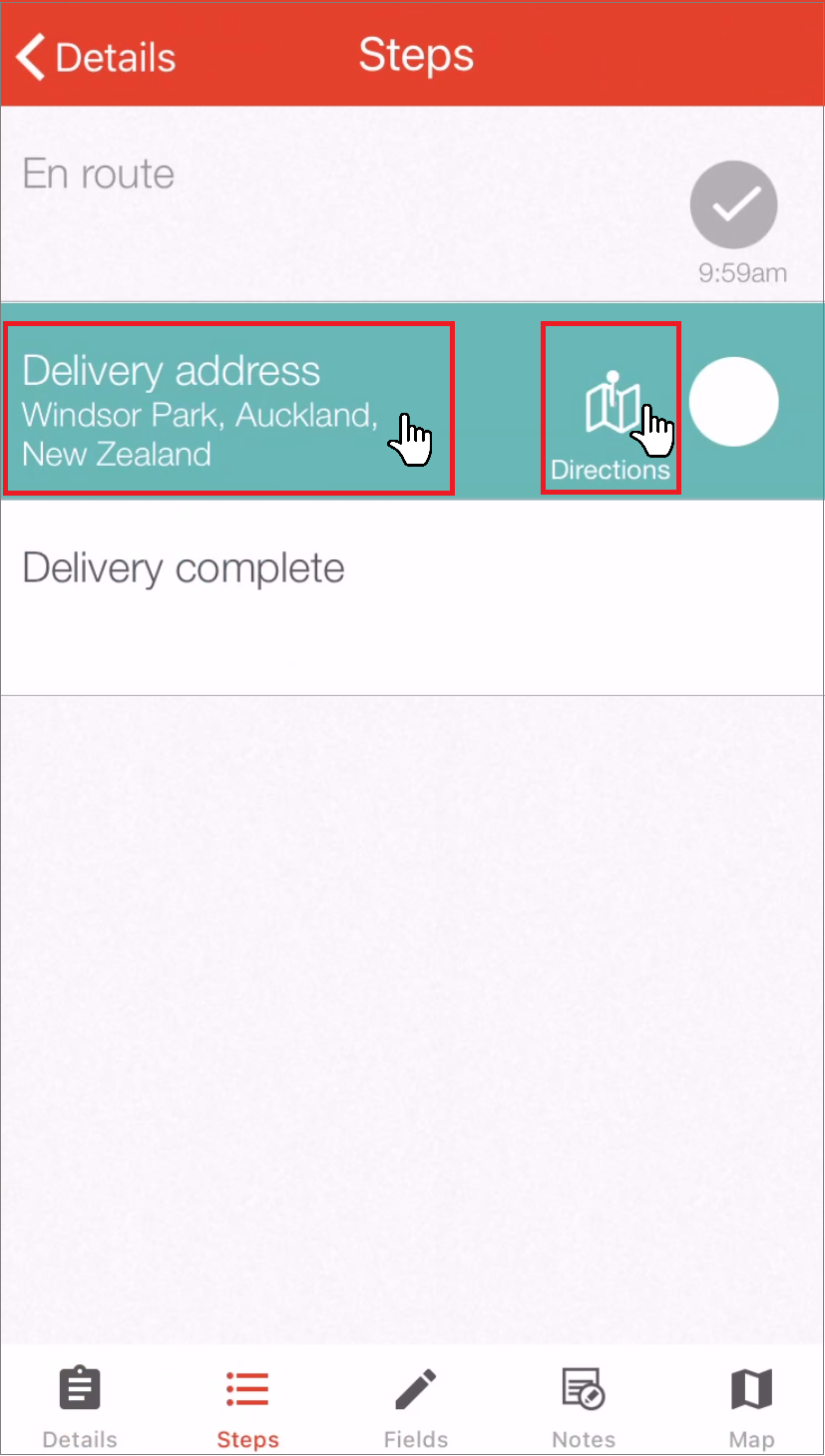The height and width of the screenshot is (1456, 825).
Task: Switch to the Steps tab
Action: click(247, 1406)
